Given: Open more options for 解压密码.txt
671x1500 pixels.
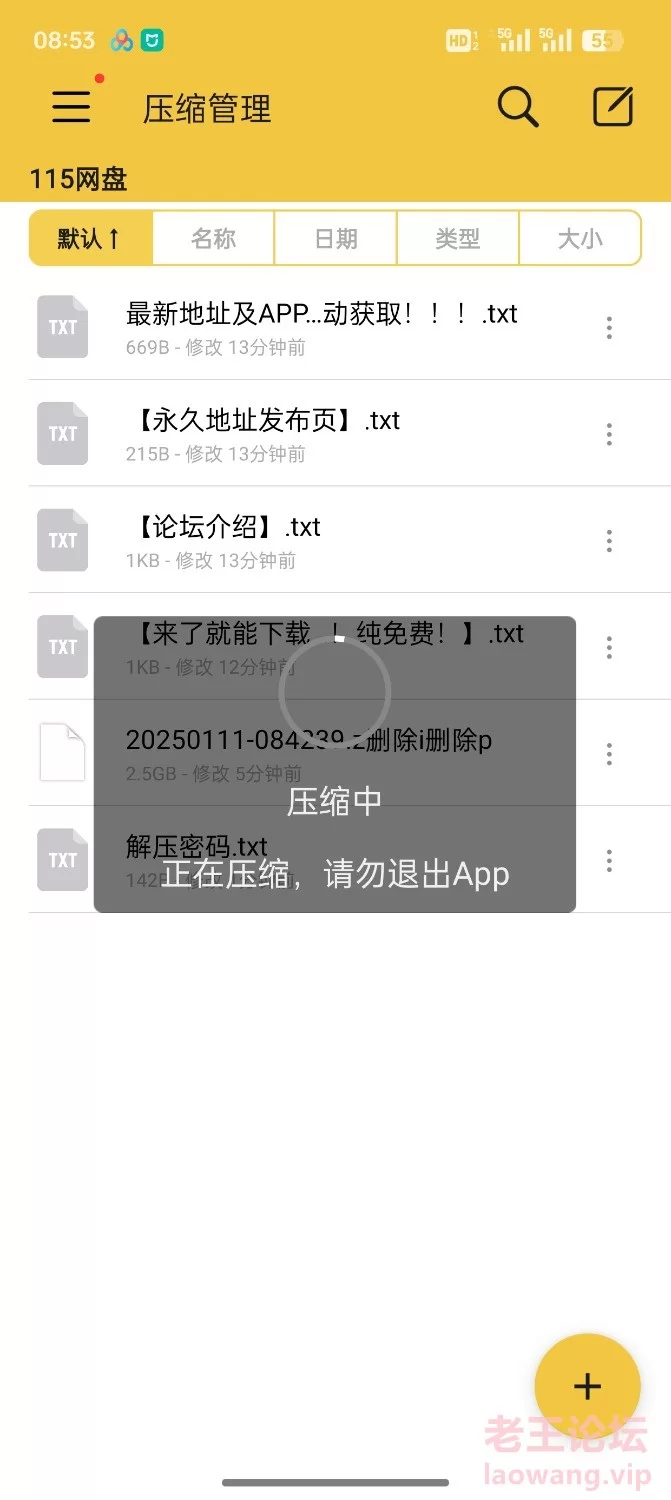Looking at the screenshot, I should click(x=609, y=861).
